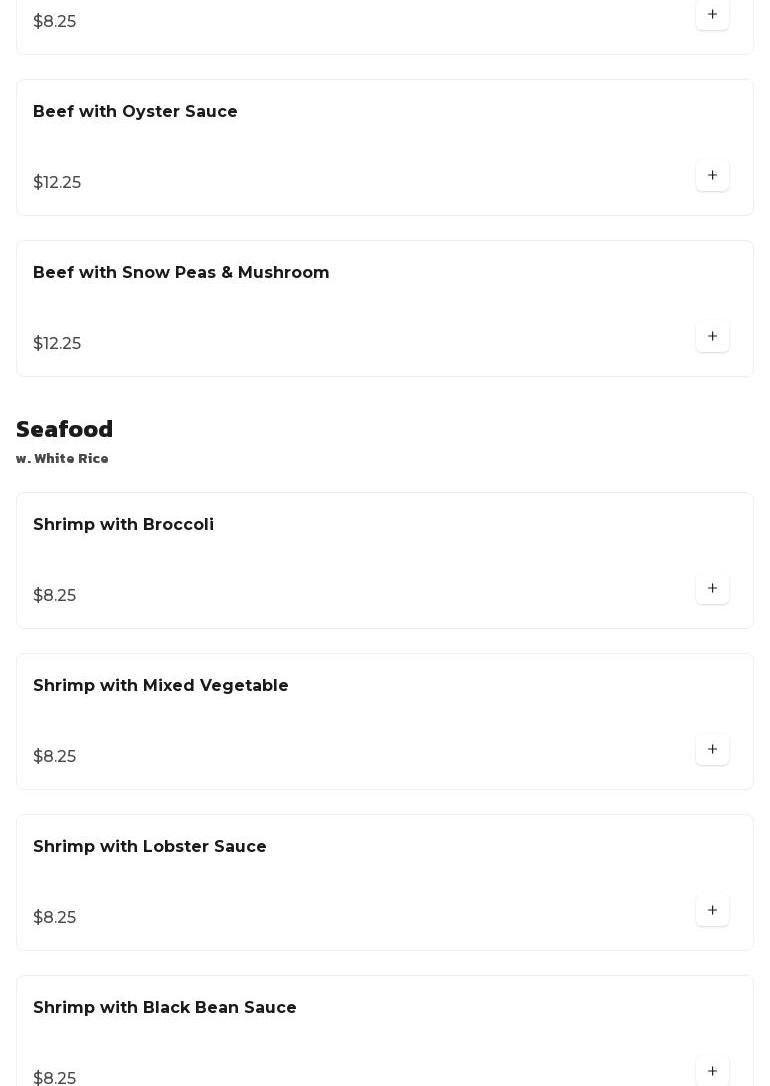Screen dimensions: 770x1086
Task: Add Shrimp with Mixed Vegetable to cart
Action: tap(712, 750)
